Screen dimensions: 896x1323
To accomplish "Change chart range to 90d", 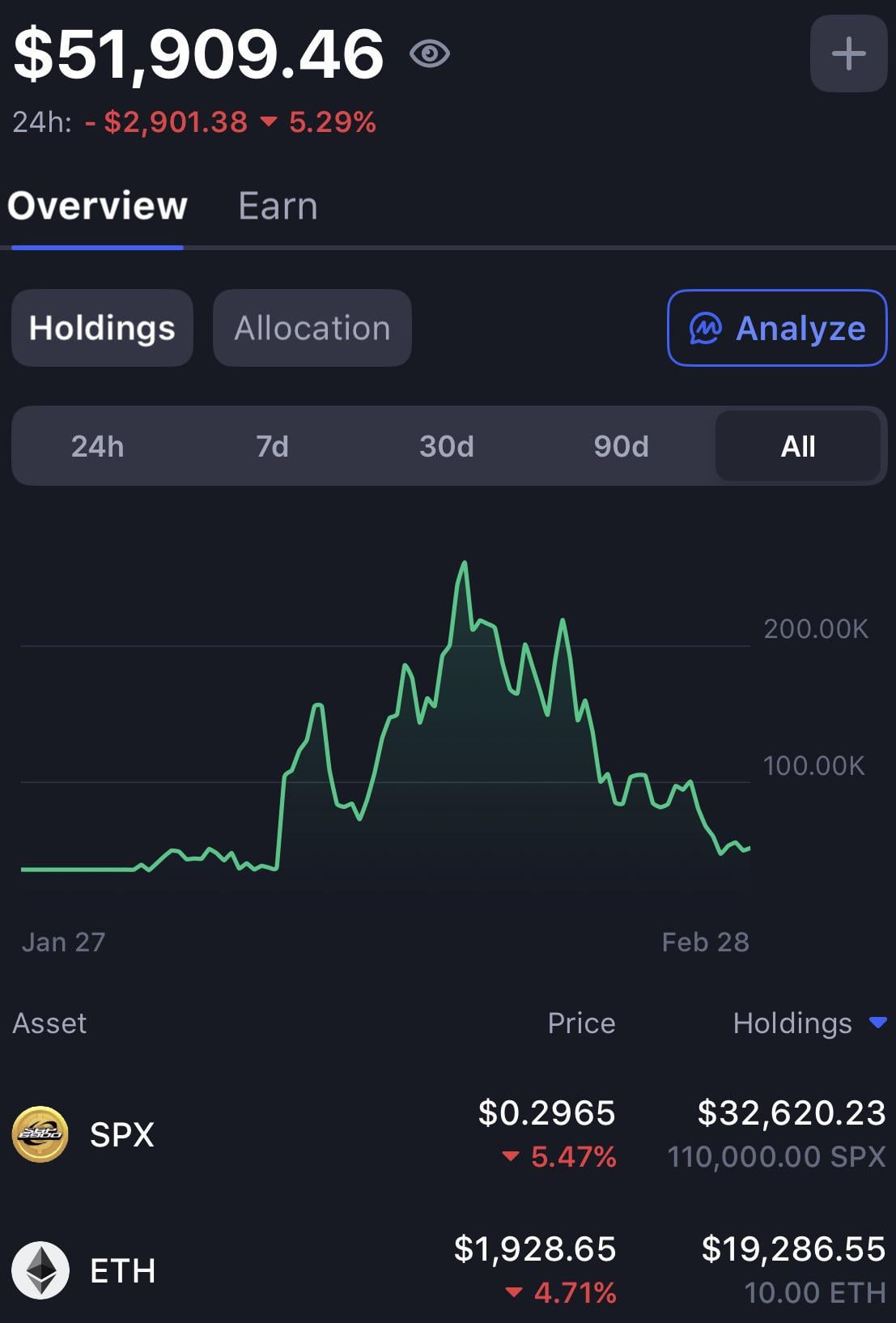I will [621, 446].
